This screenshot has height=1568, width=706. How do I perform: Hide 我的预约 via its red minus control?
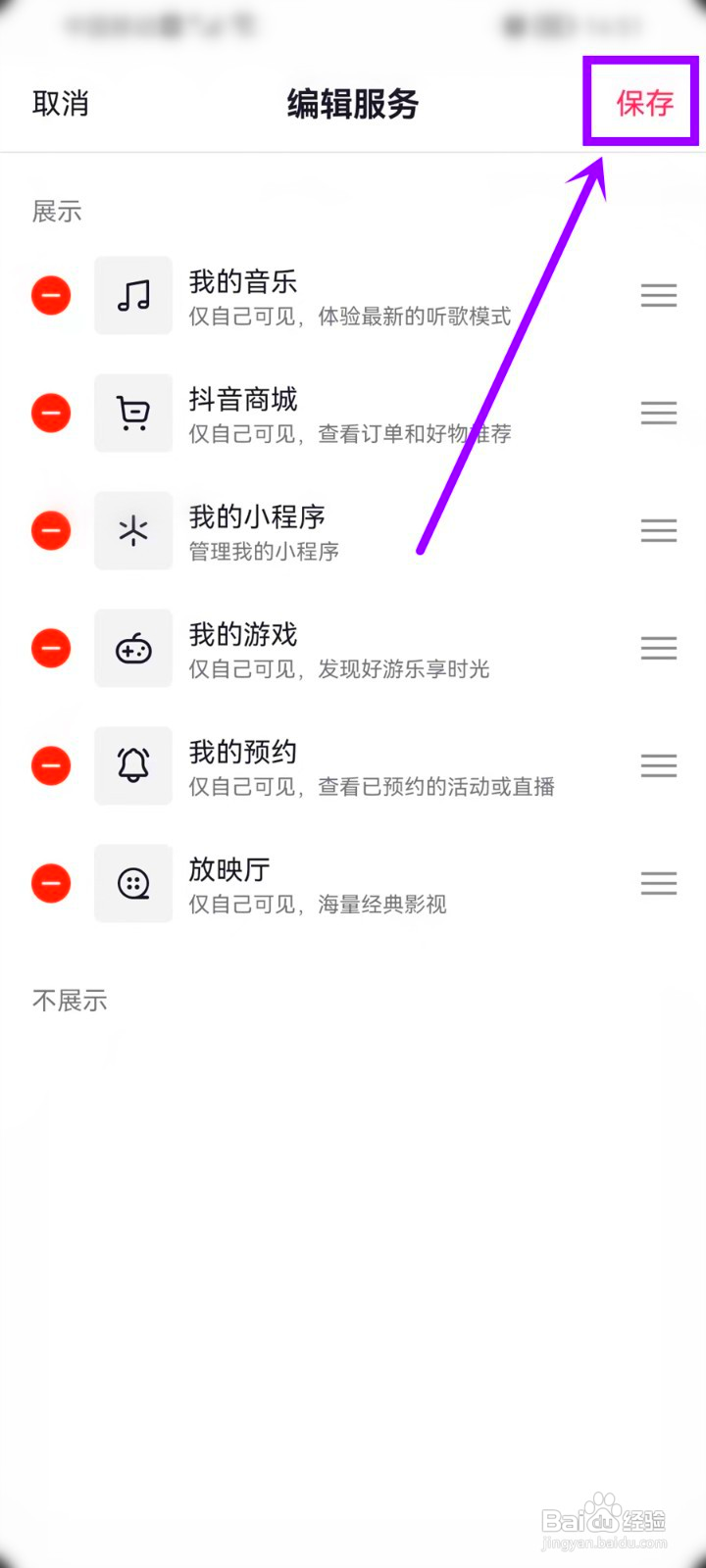51,765
